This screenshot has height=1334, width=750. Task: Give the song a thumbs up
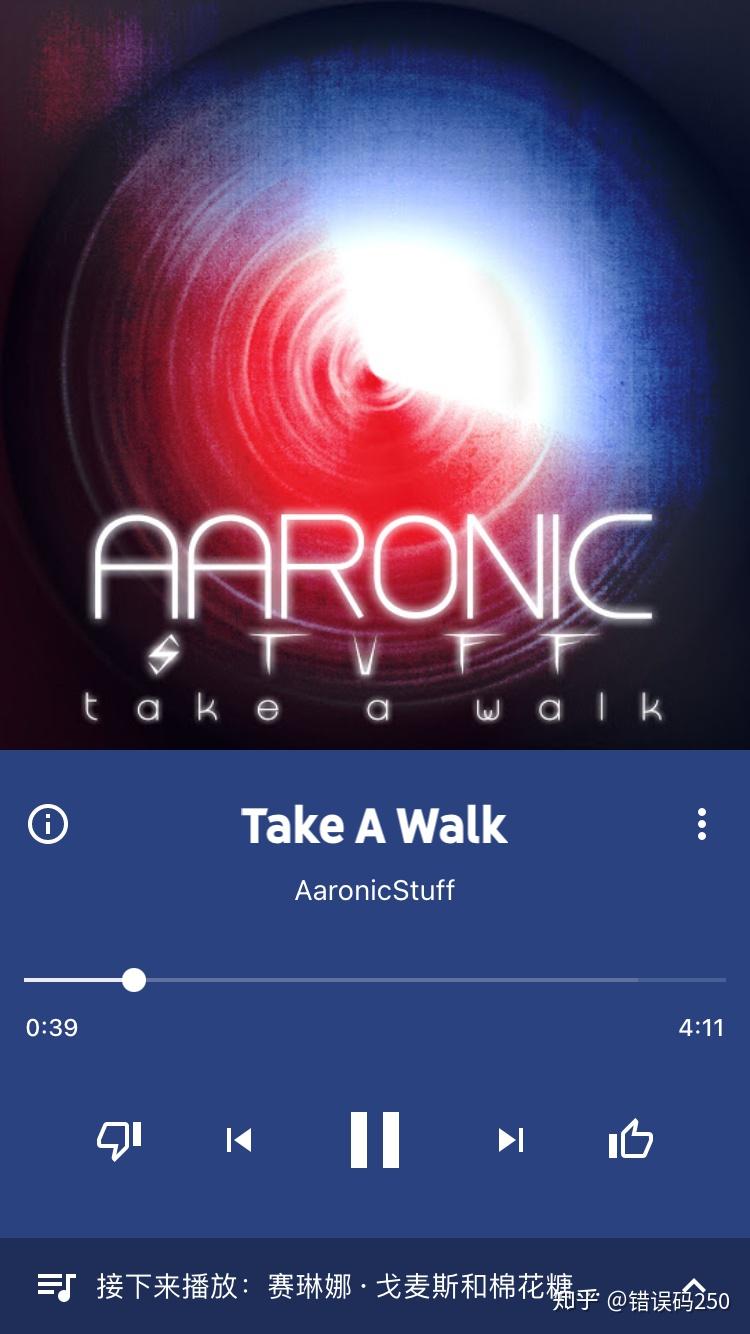pyautogui.click(x=631, y=1139)
